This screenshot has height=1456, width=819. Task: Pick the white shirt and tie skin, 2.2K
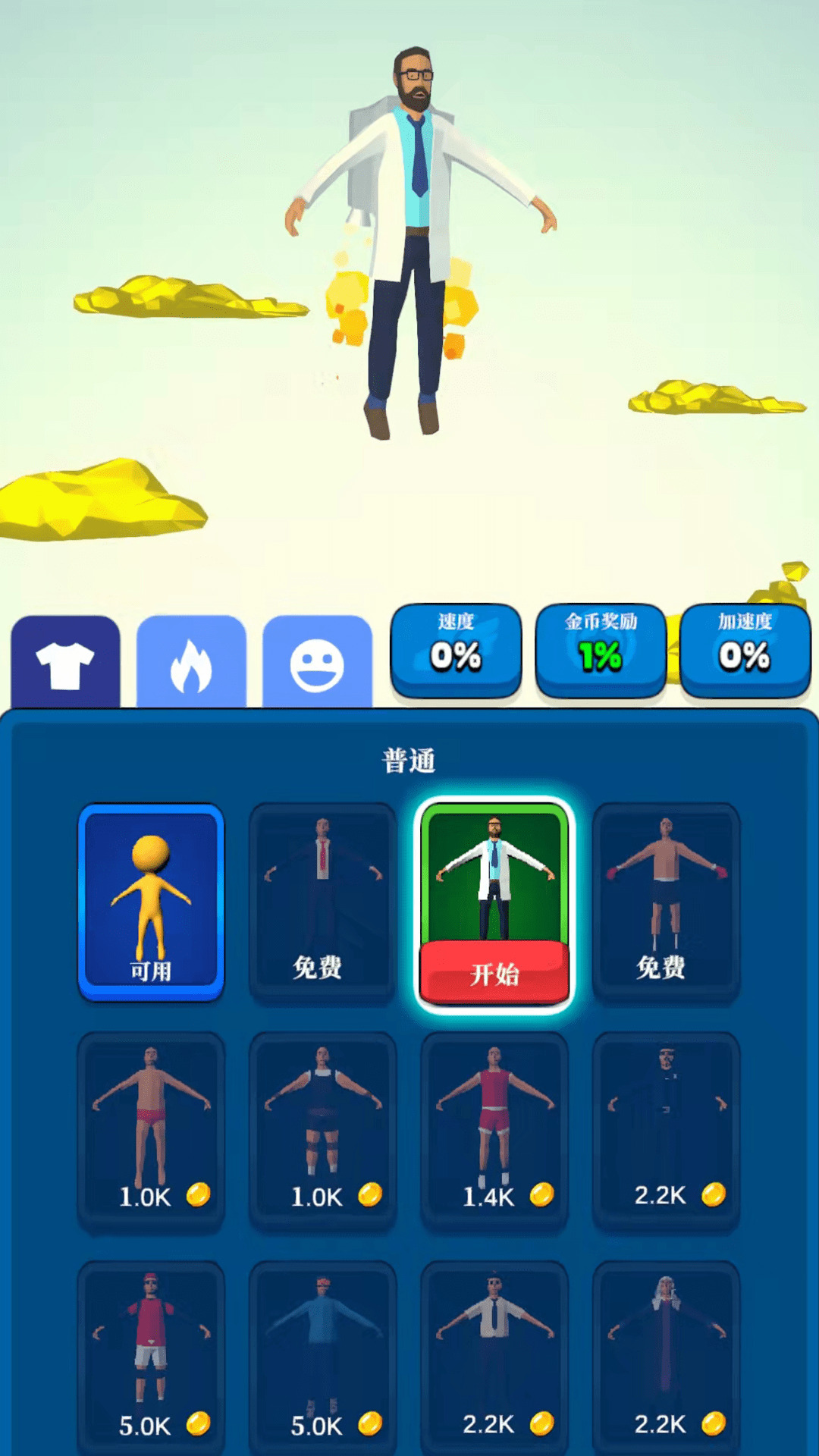494,1359
